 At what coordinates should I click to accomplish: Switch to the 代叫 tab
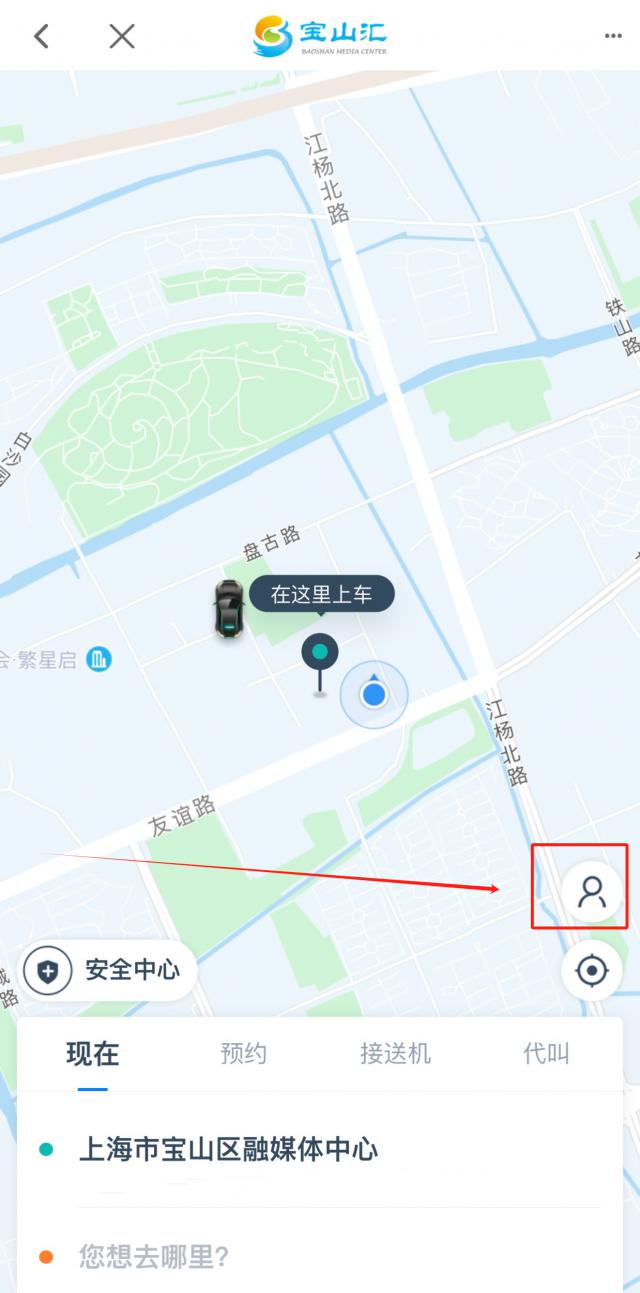546,1053
